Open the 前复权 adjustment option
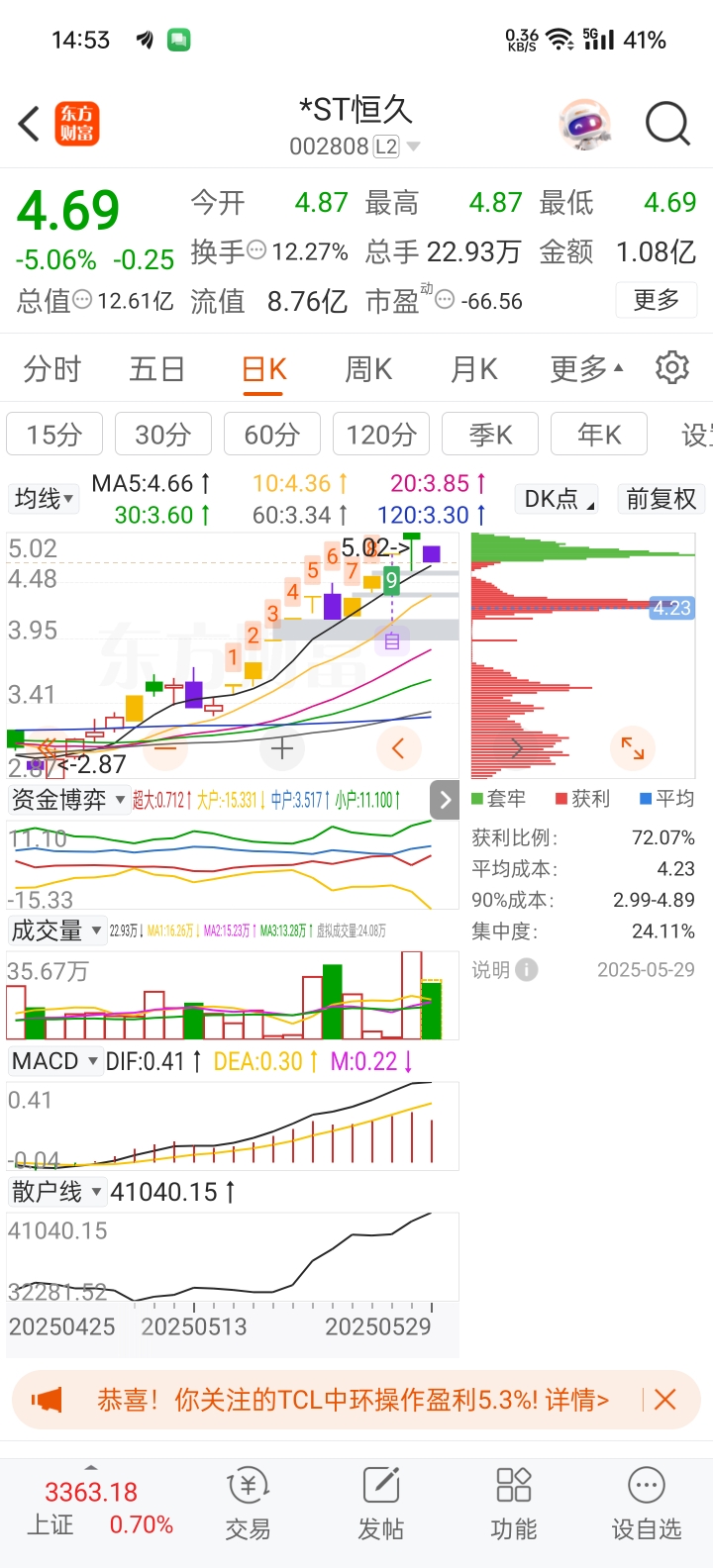 661,499
